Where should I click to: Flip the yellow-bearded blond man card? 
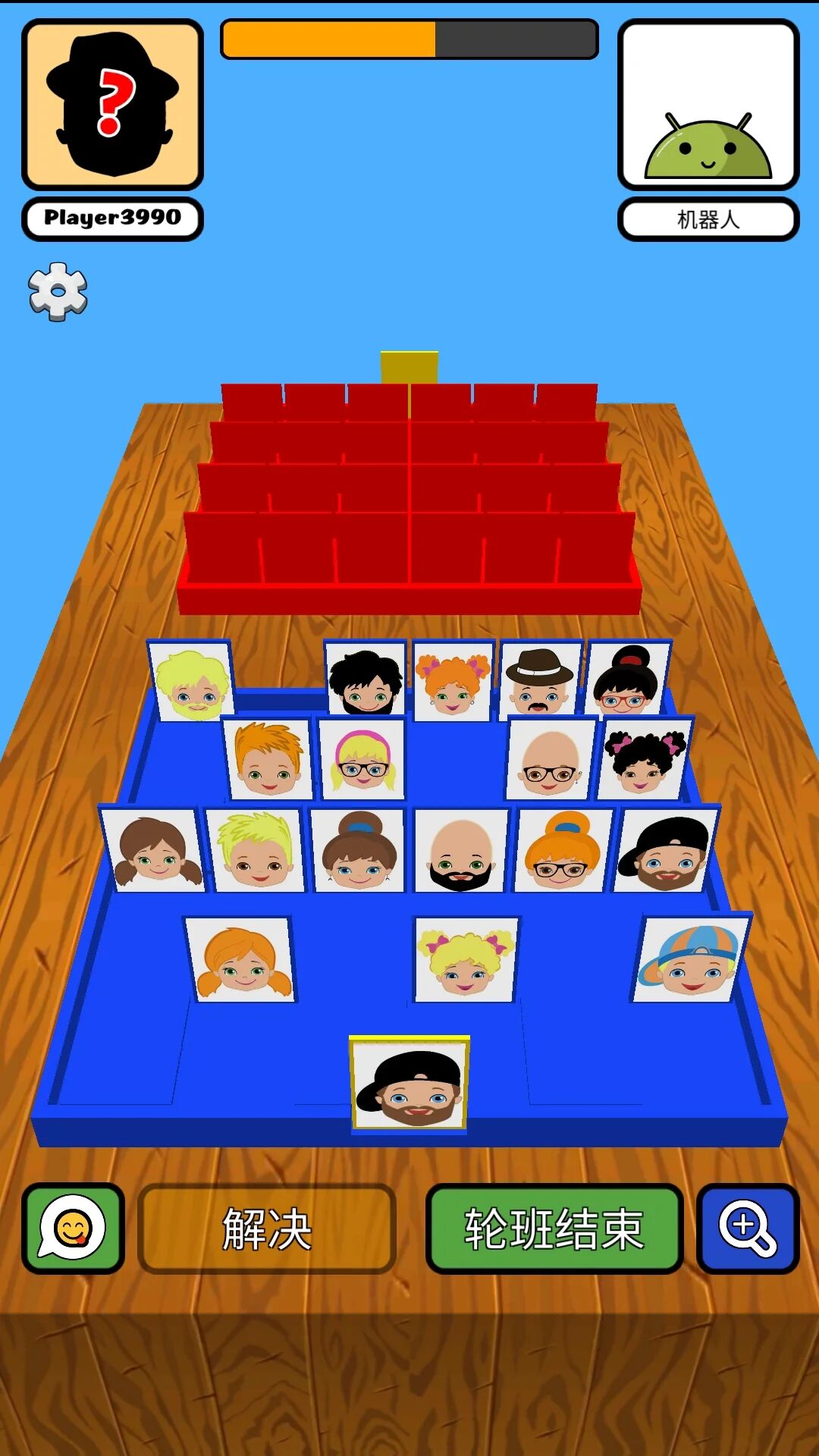(191, 681)
